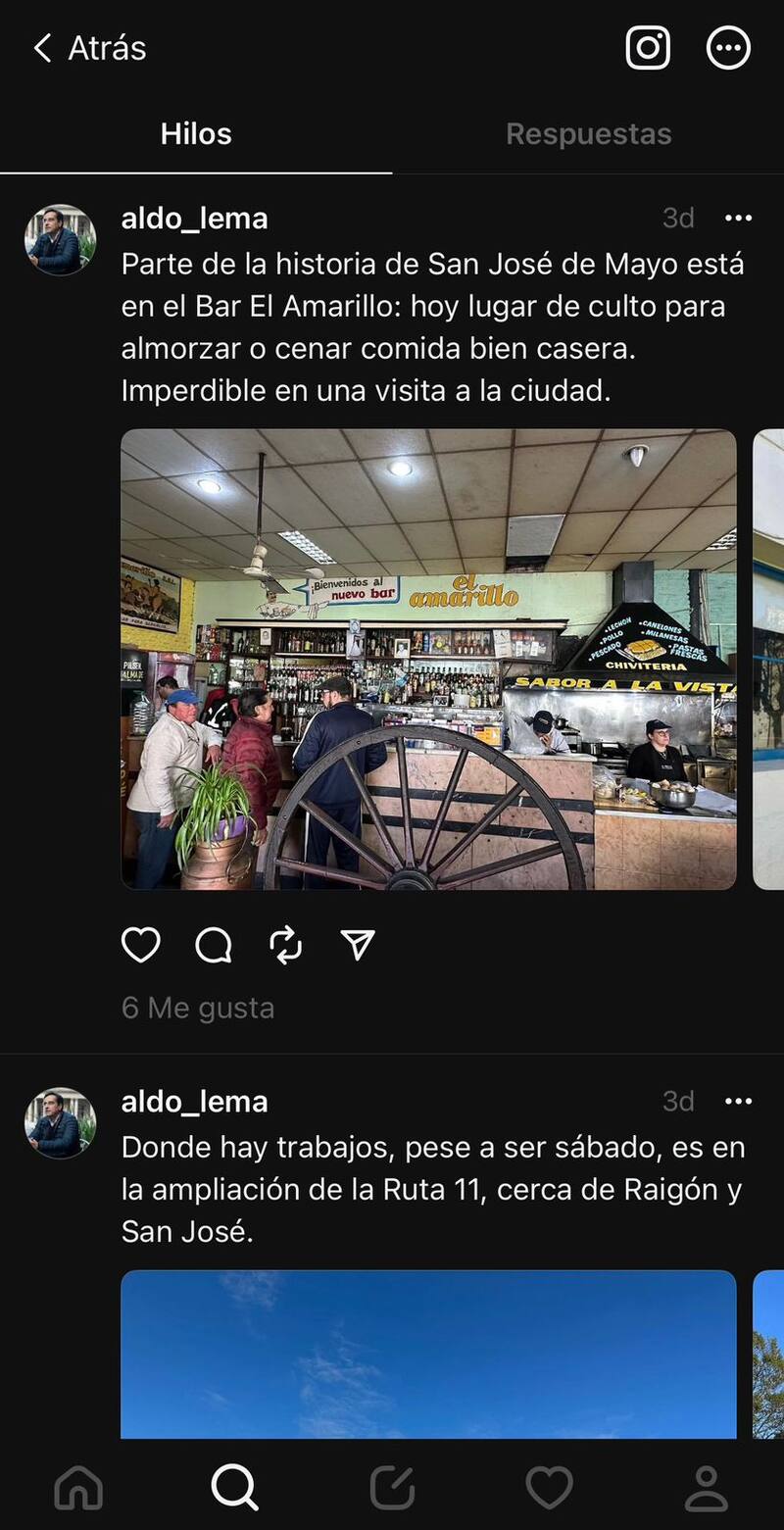
Task: Open my profile tab
Action: (x=706, y=1488)
